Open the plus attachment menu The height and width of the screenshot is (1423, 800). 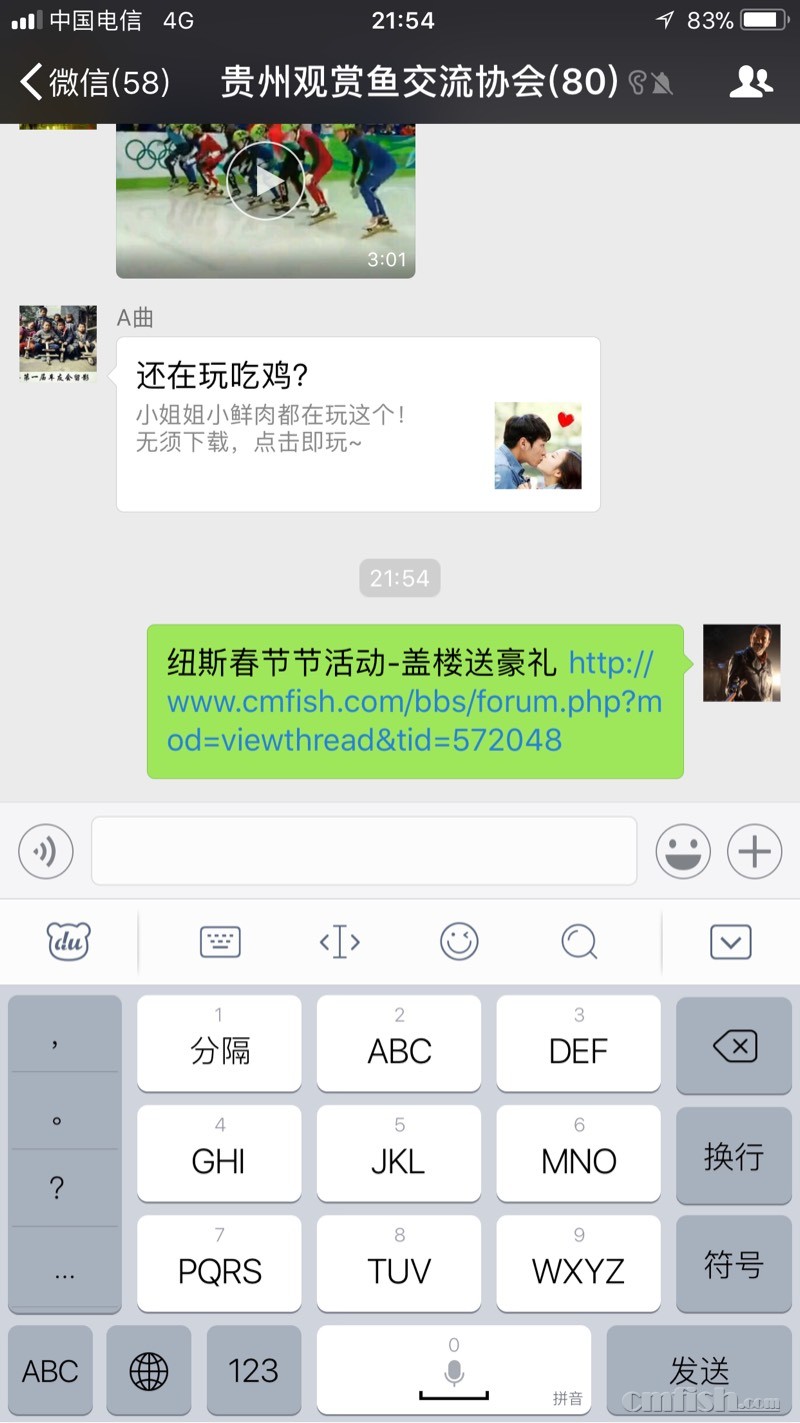click(x=754, y=852)
